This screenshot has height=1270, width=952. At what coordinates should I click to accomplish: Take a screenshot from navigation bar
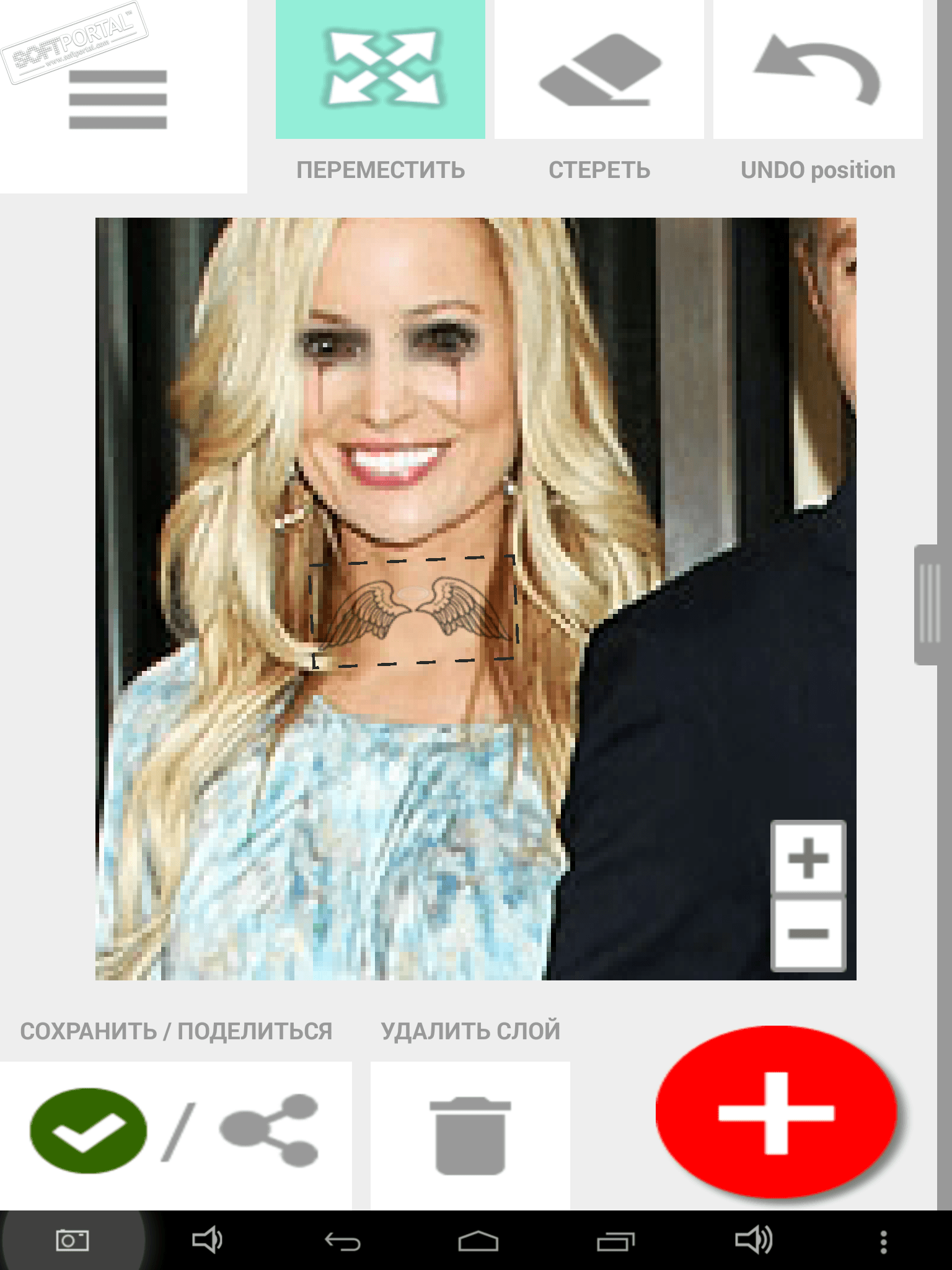73,1241
